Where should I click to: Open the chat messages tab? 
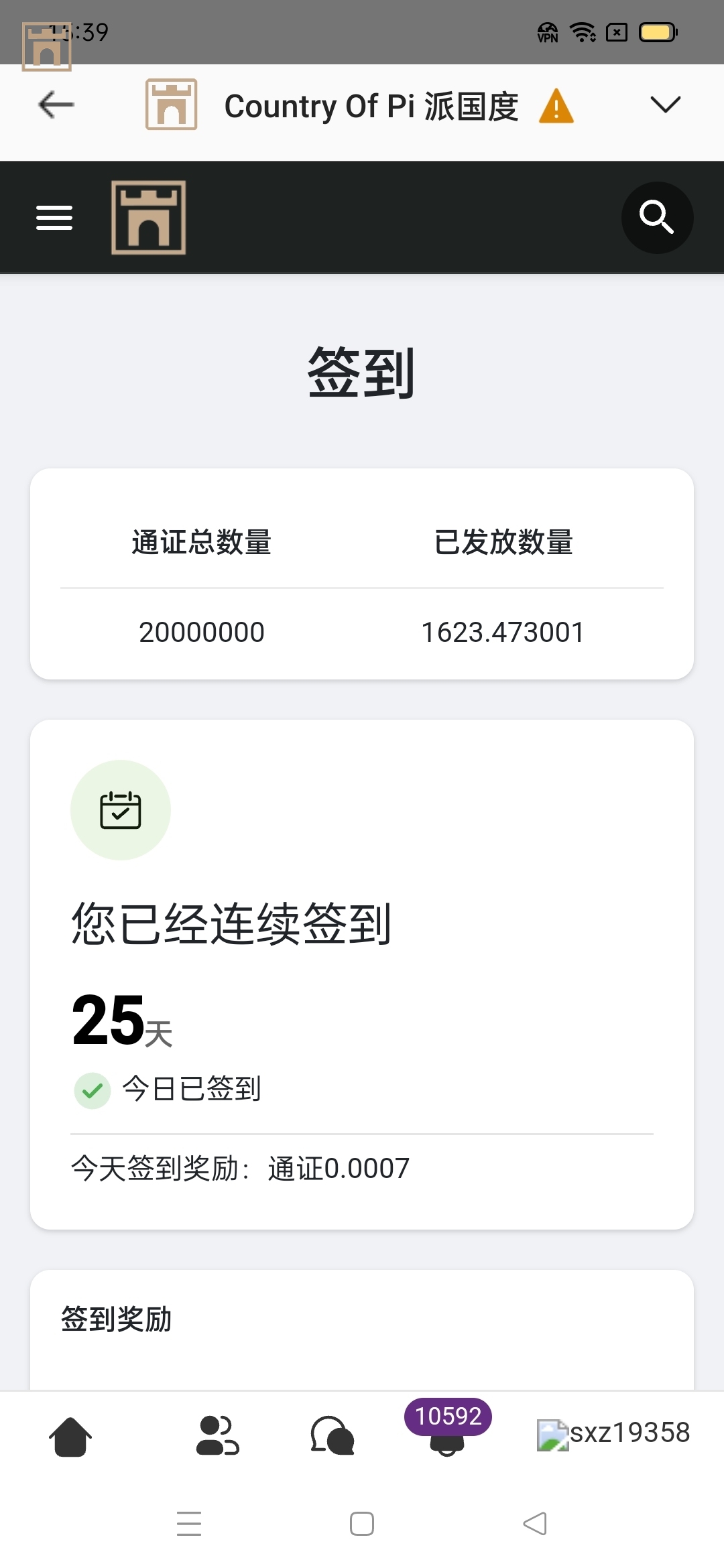pos(333,1436)
